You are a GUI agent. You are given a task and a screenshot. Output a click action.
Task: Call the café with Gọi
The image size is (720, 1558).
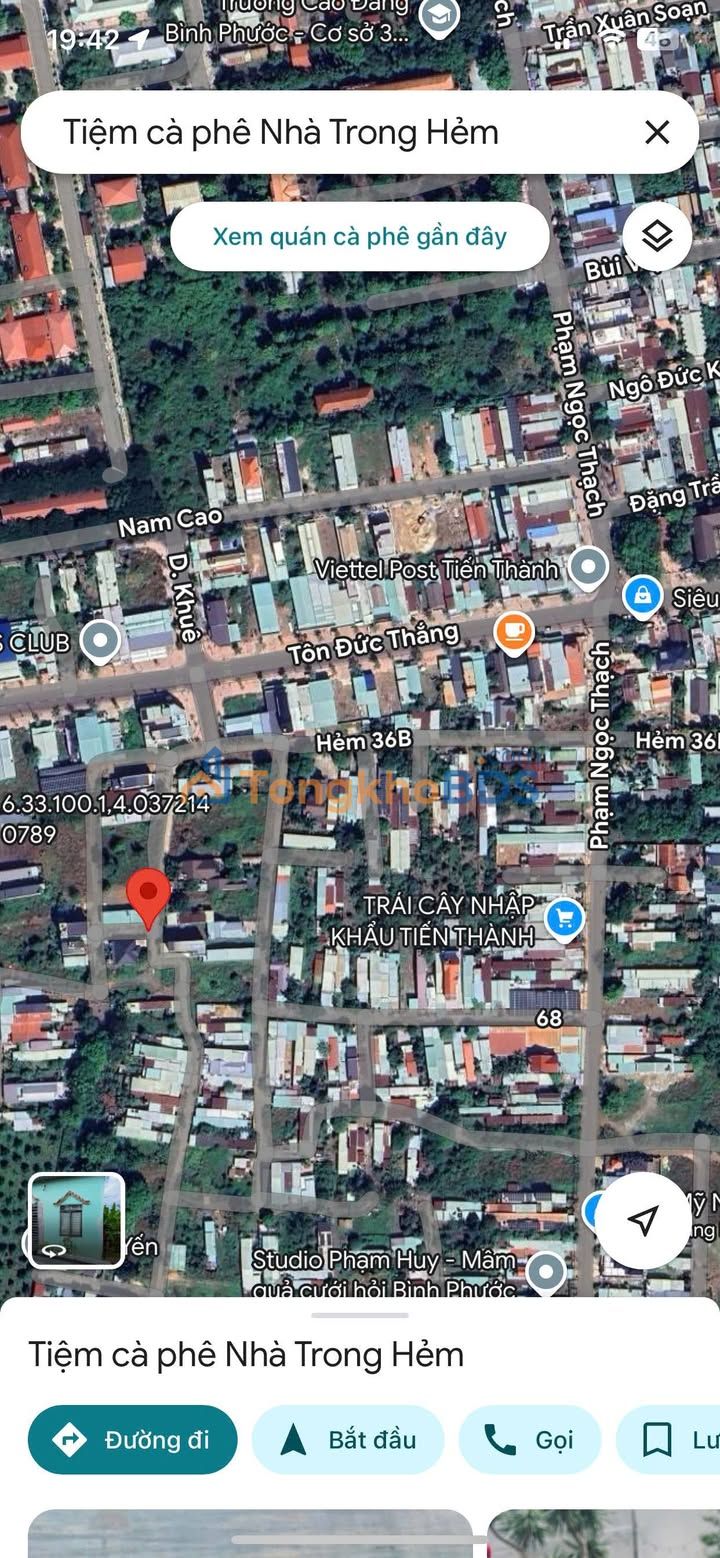point(530,1440)
